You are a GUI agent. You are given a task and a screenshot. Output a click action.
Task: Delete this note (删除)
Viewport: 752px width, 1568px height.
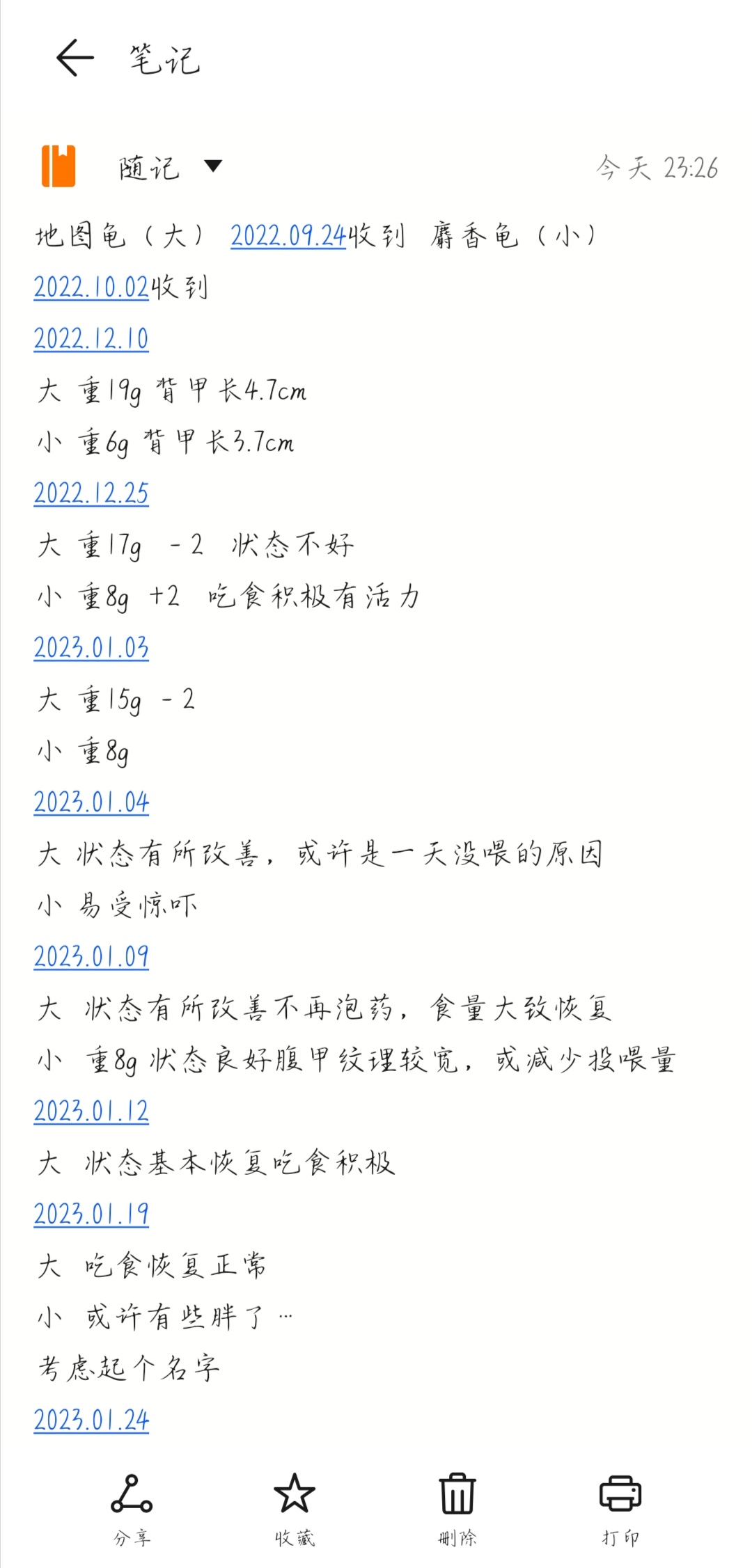[457, 1506]
